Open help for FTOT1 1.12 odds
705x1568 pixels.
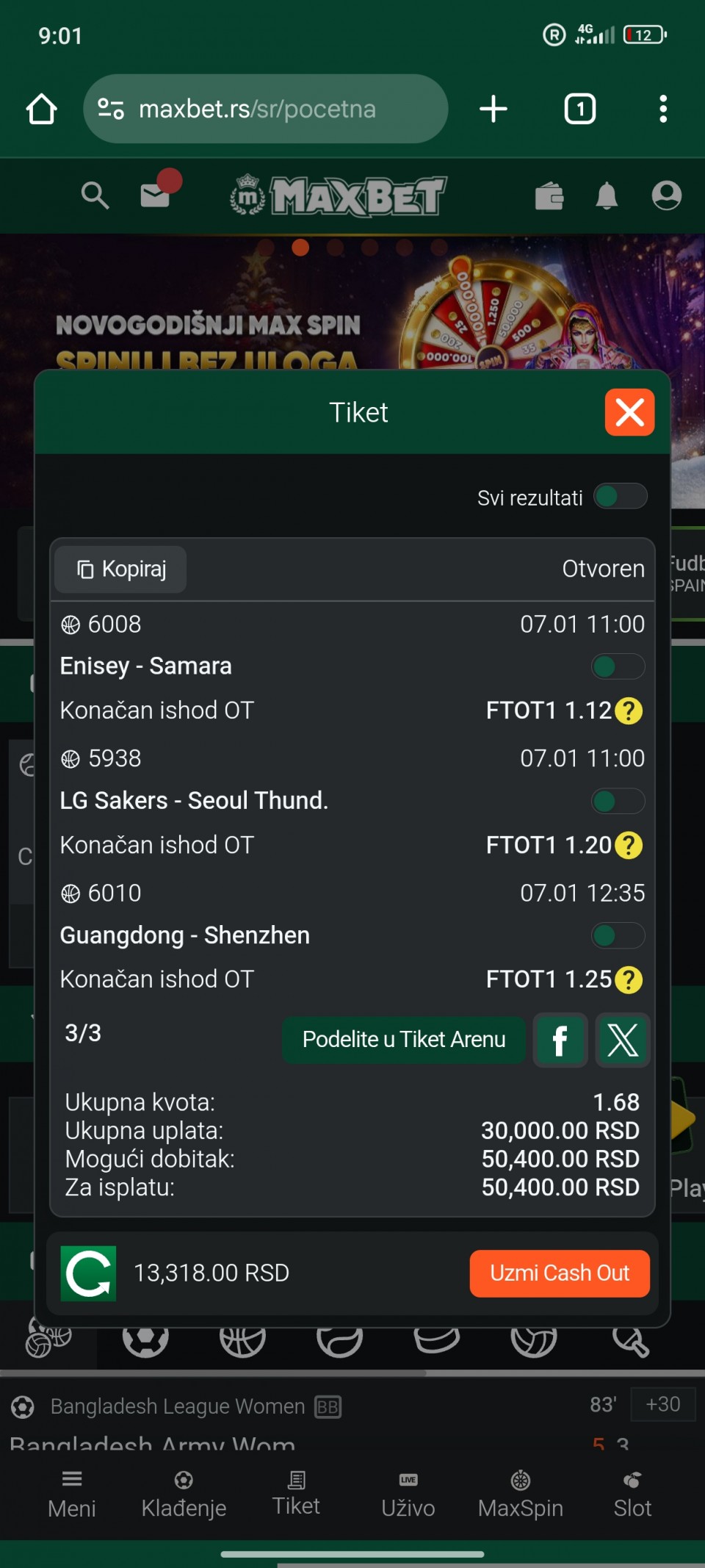tap(629, 711)
